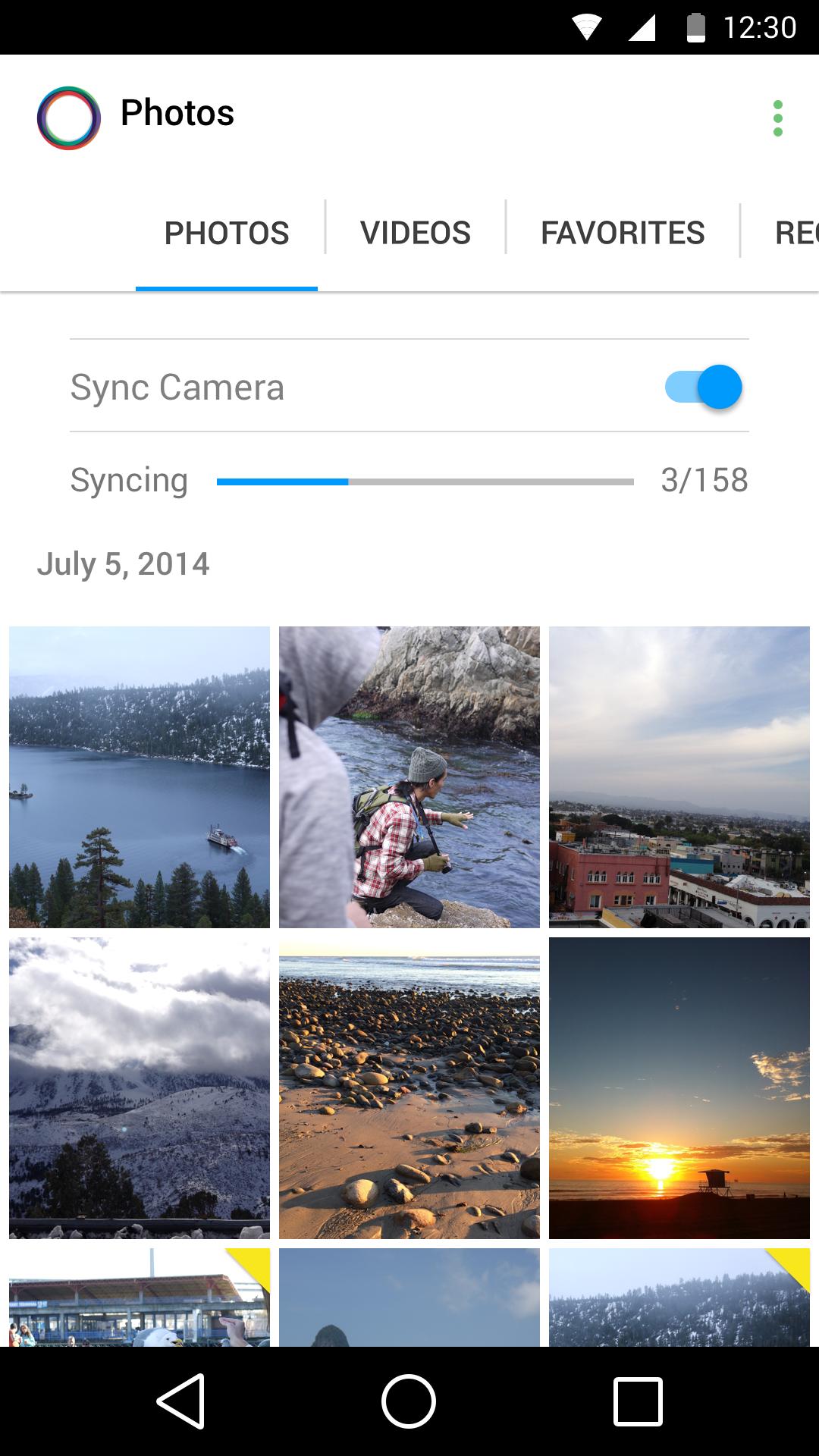Open the three-dot overflow menu
Viewport: 819px width, 1456px height.
(x=777, y=118)
